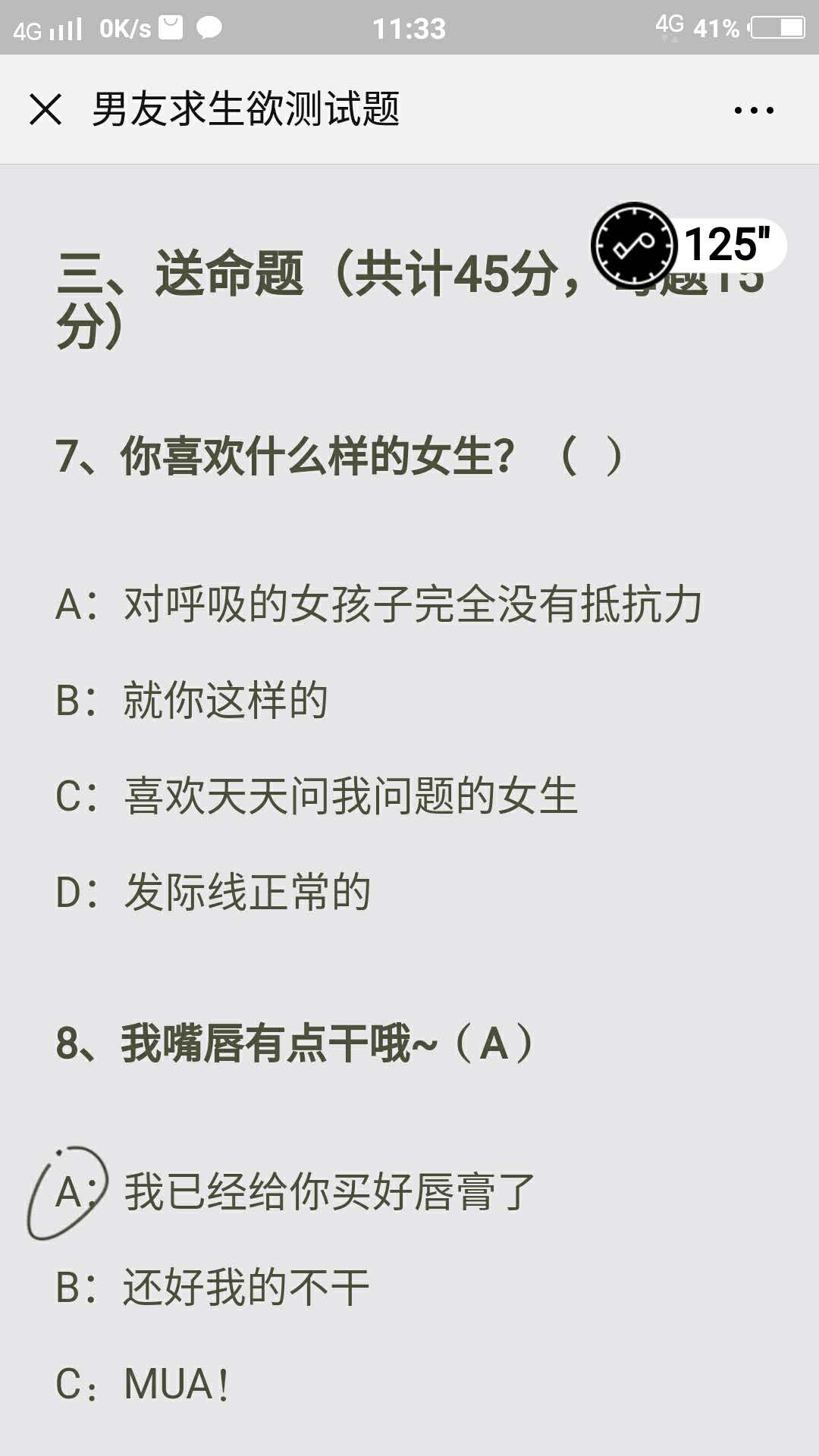Open the three-dot overflow menu
Screen dimensions: 819x1456
point(754,110)
